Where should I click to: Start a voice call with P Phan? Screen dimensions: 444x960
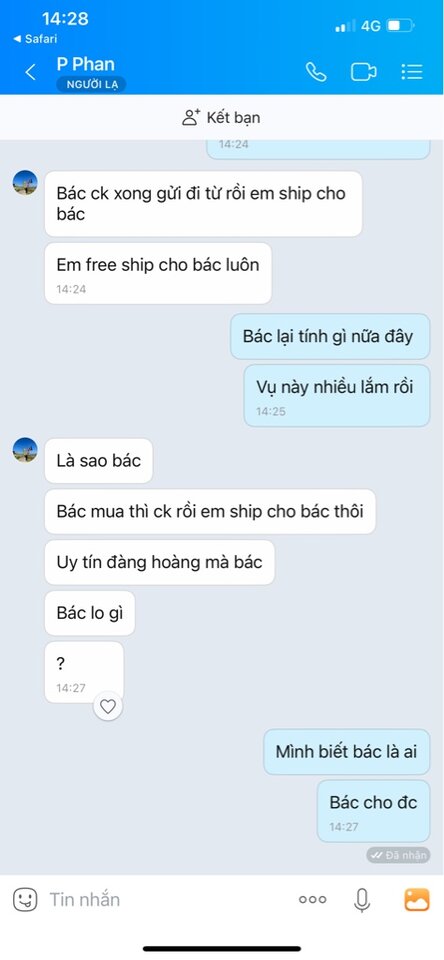pos(316,72)
